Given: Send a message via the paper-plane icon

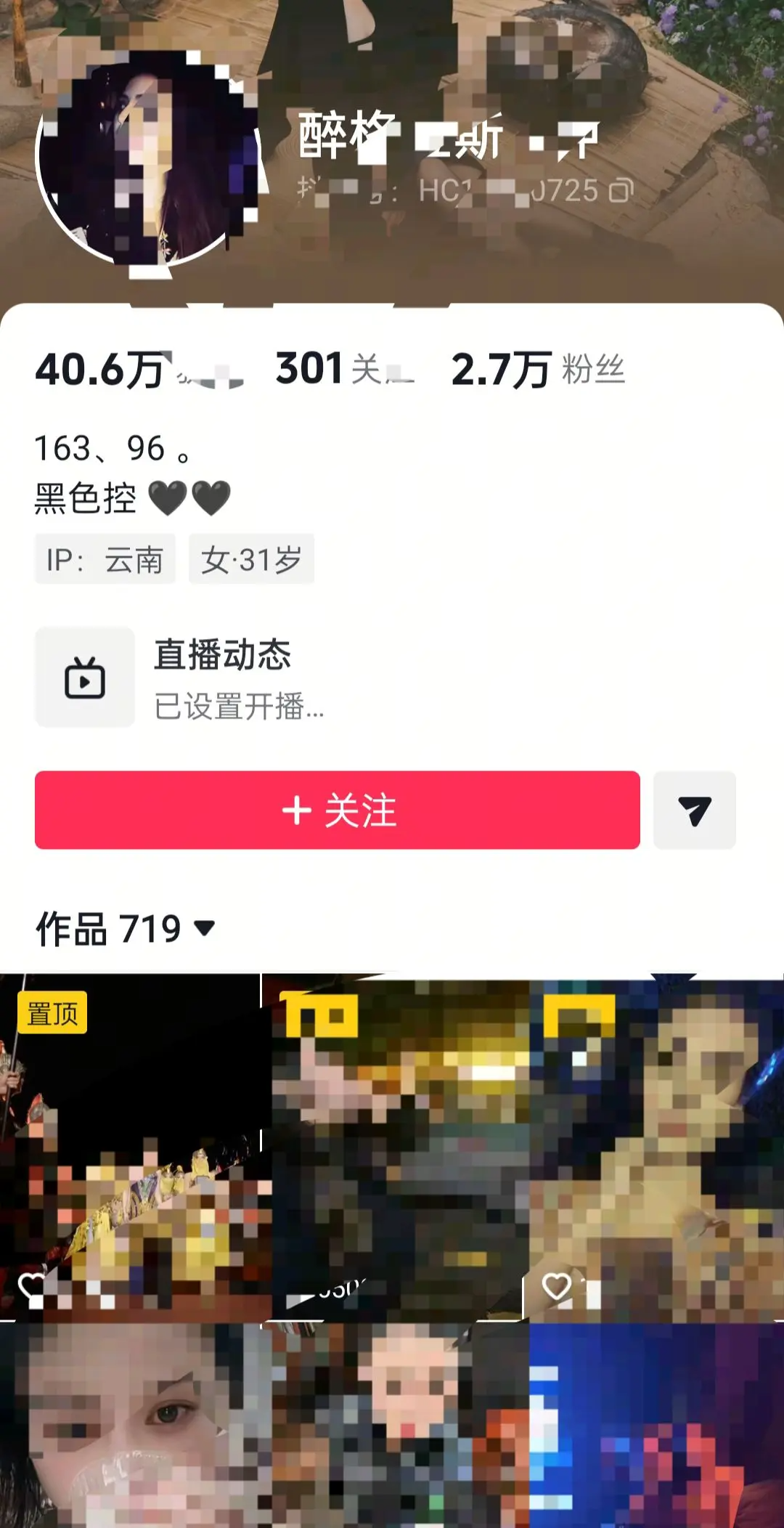Looking at the screenshot, I should coord(694,810).
